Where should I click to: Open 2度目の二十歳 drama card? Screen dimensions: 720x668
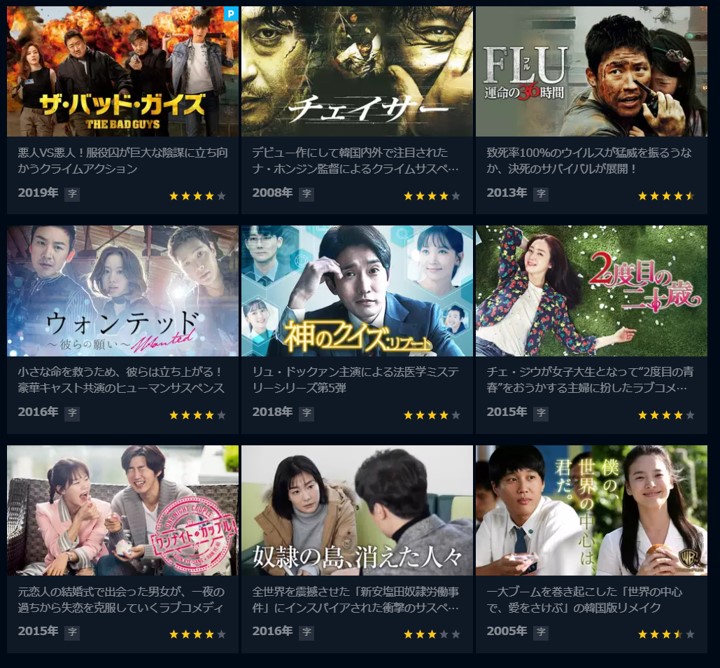[x=591, y=291]
